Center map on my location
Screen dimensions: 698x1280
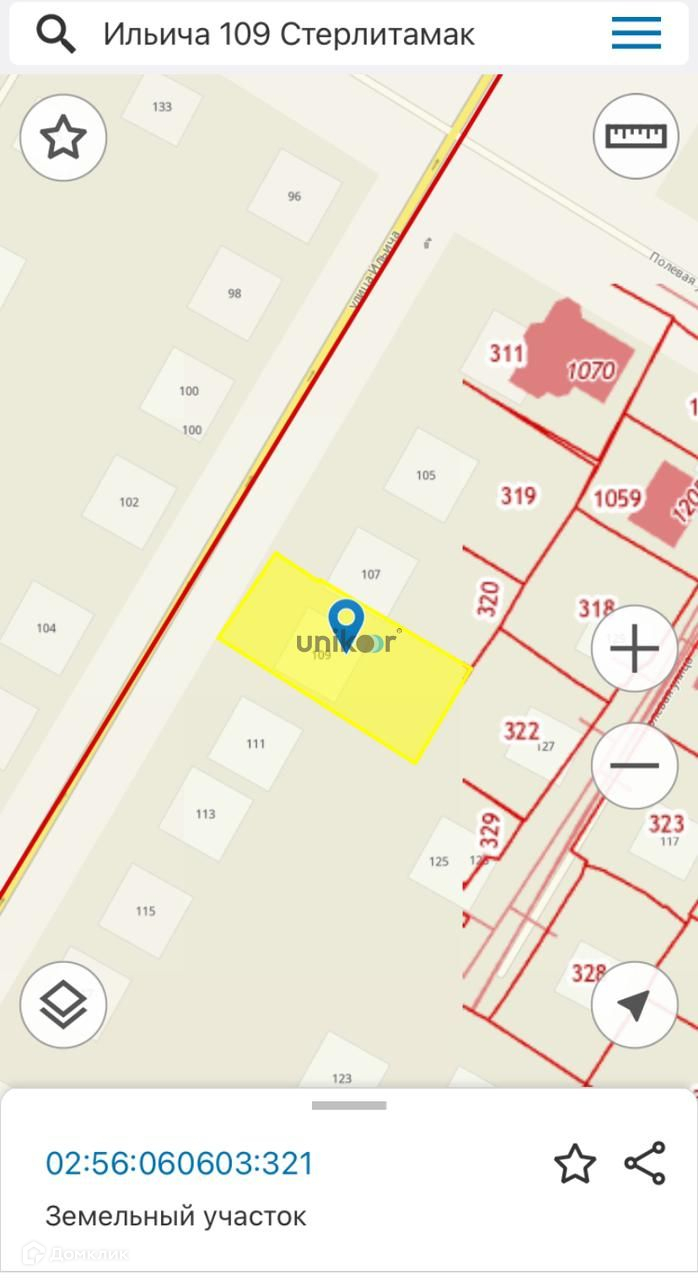pos(634,1005)
